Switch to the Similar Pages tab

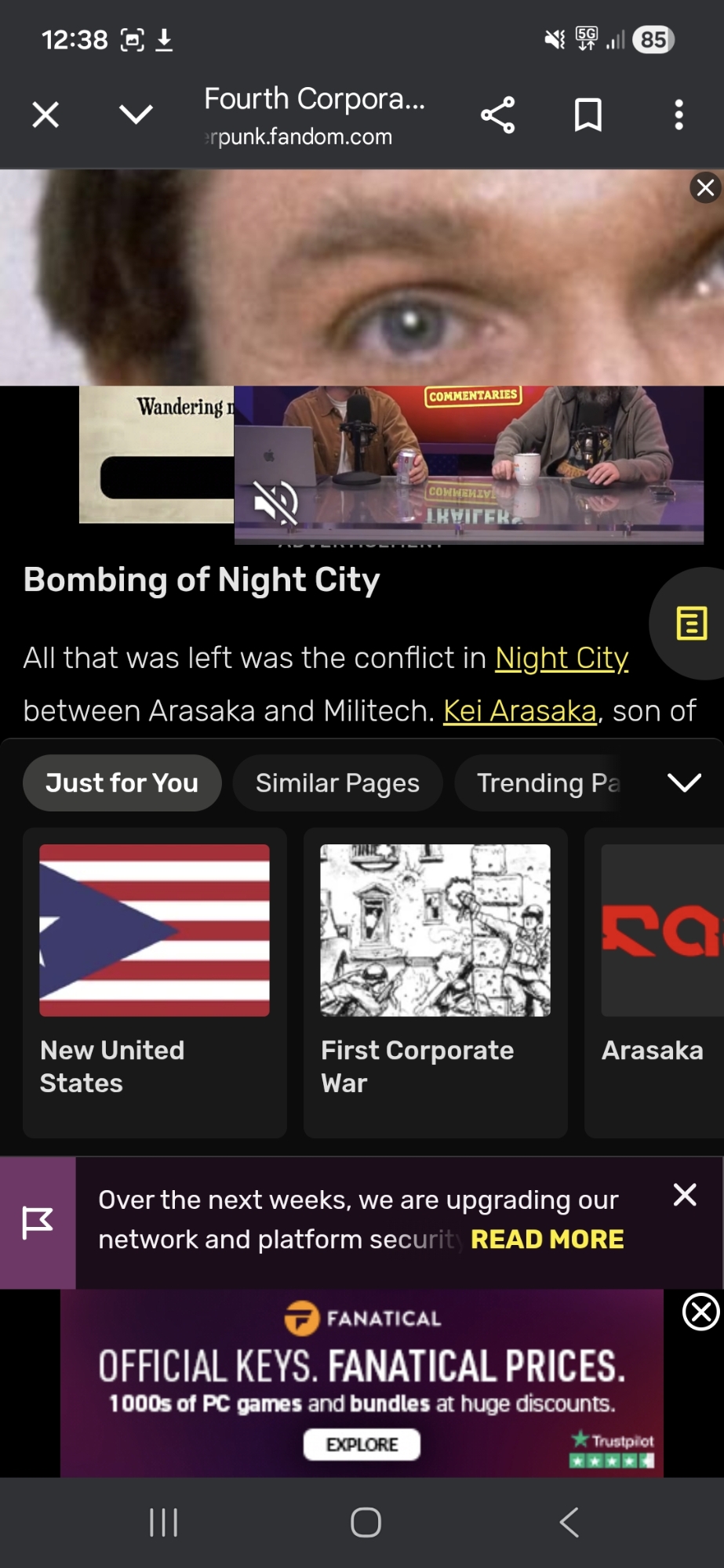pos(337,782)
